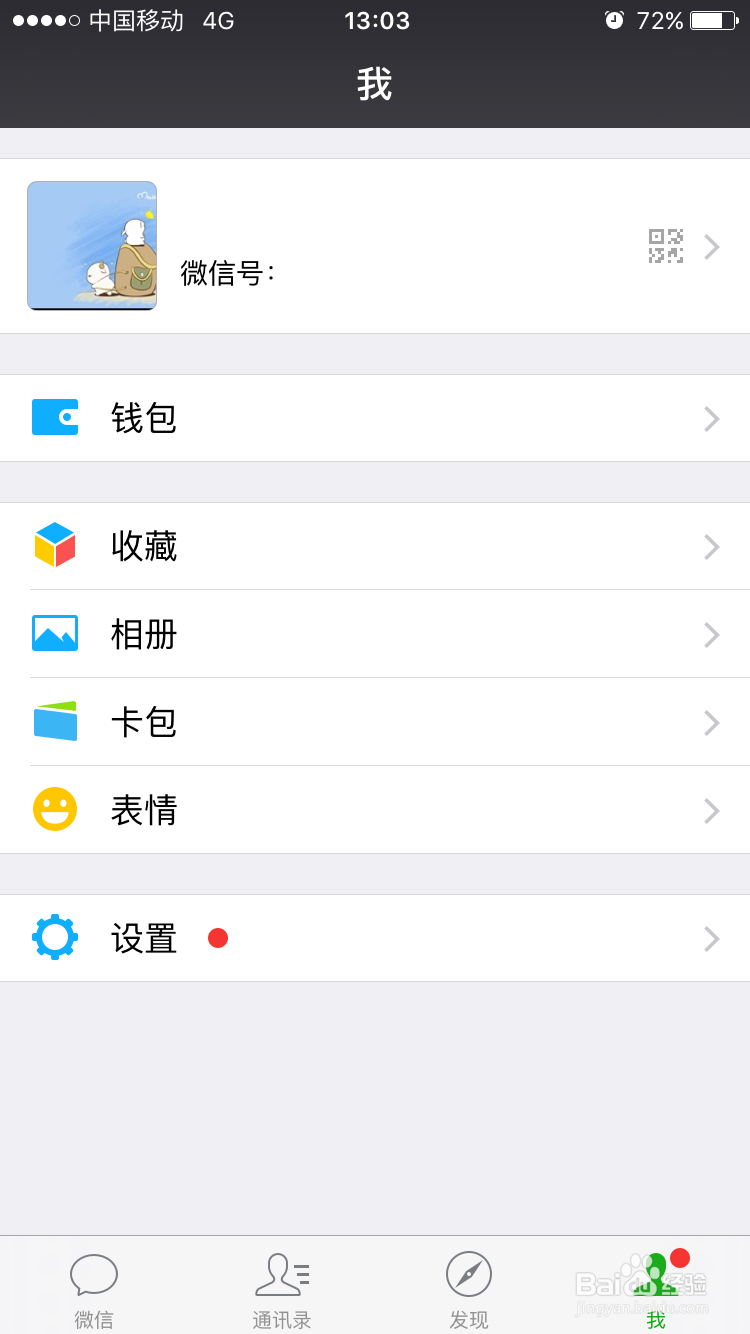Open Settings by tapping the 设置 text
The width and height of the screenshot is (750, 1334).
pyautogui.click(x=143, y=937)
